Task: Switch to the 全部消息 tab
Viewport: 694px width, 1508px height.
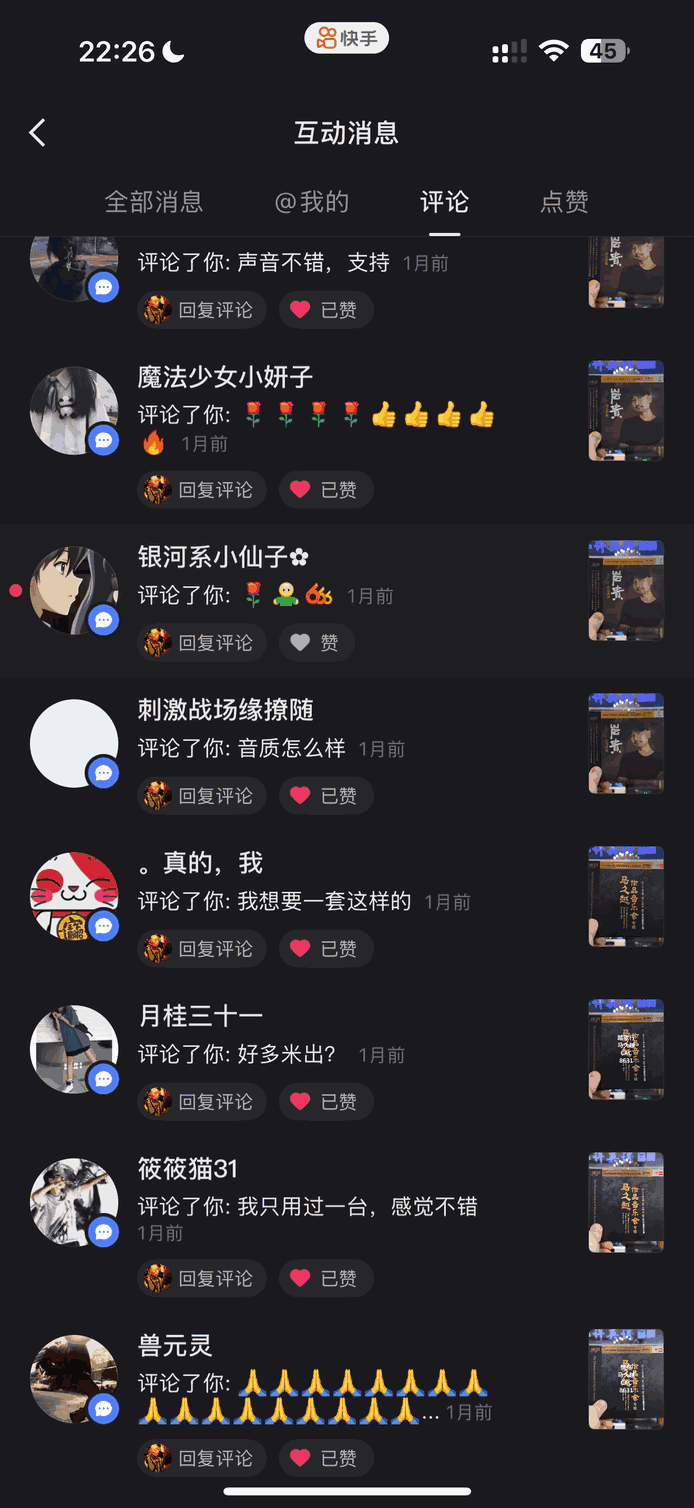Action: click(x=154, y=202)
